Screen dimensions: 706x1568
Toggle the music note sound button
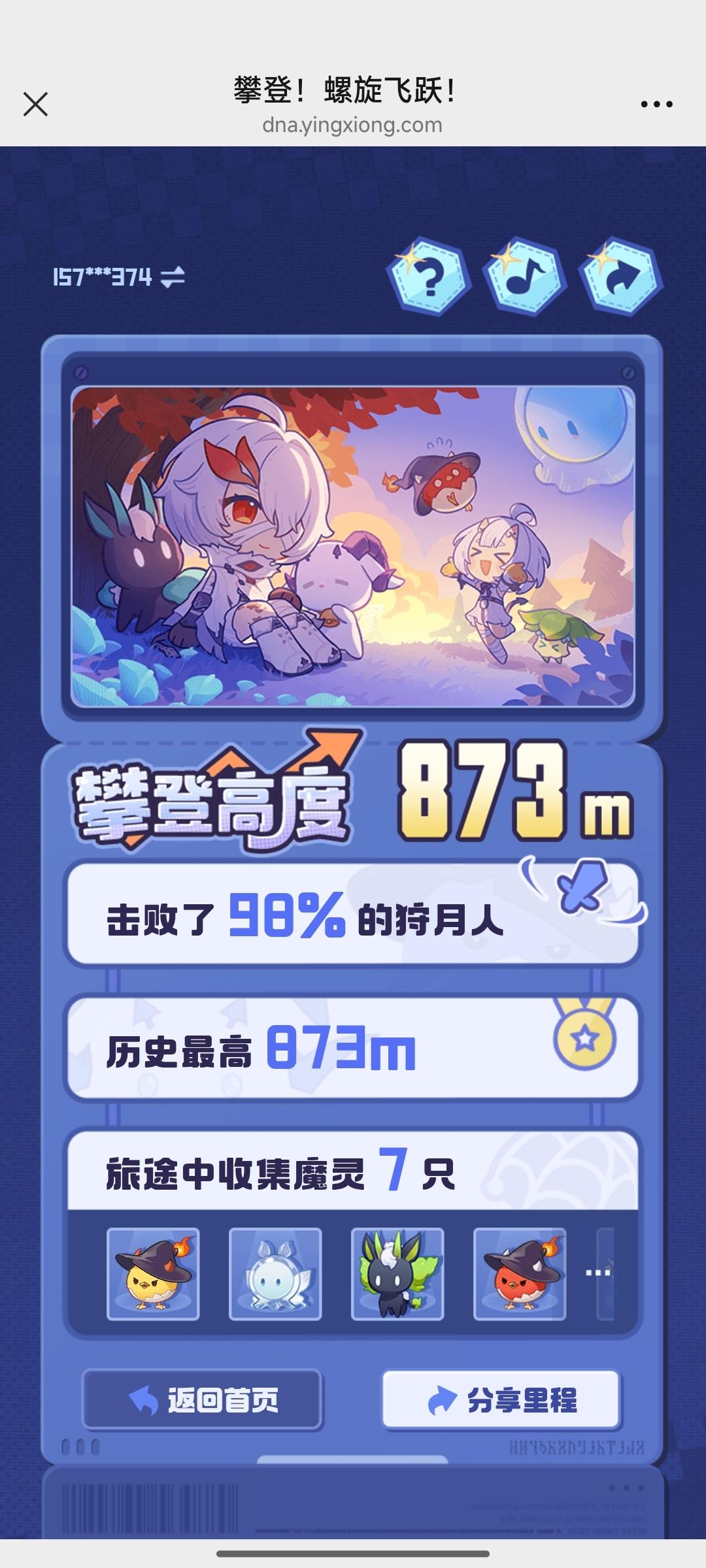(525, 277)
